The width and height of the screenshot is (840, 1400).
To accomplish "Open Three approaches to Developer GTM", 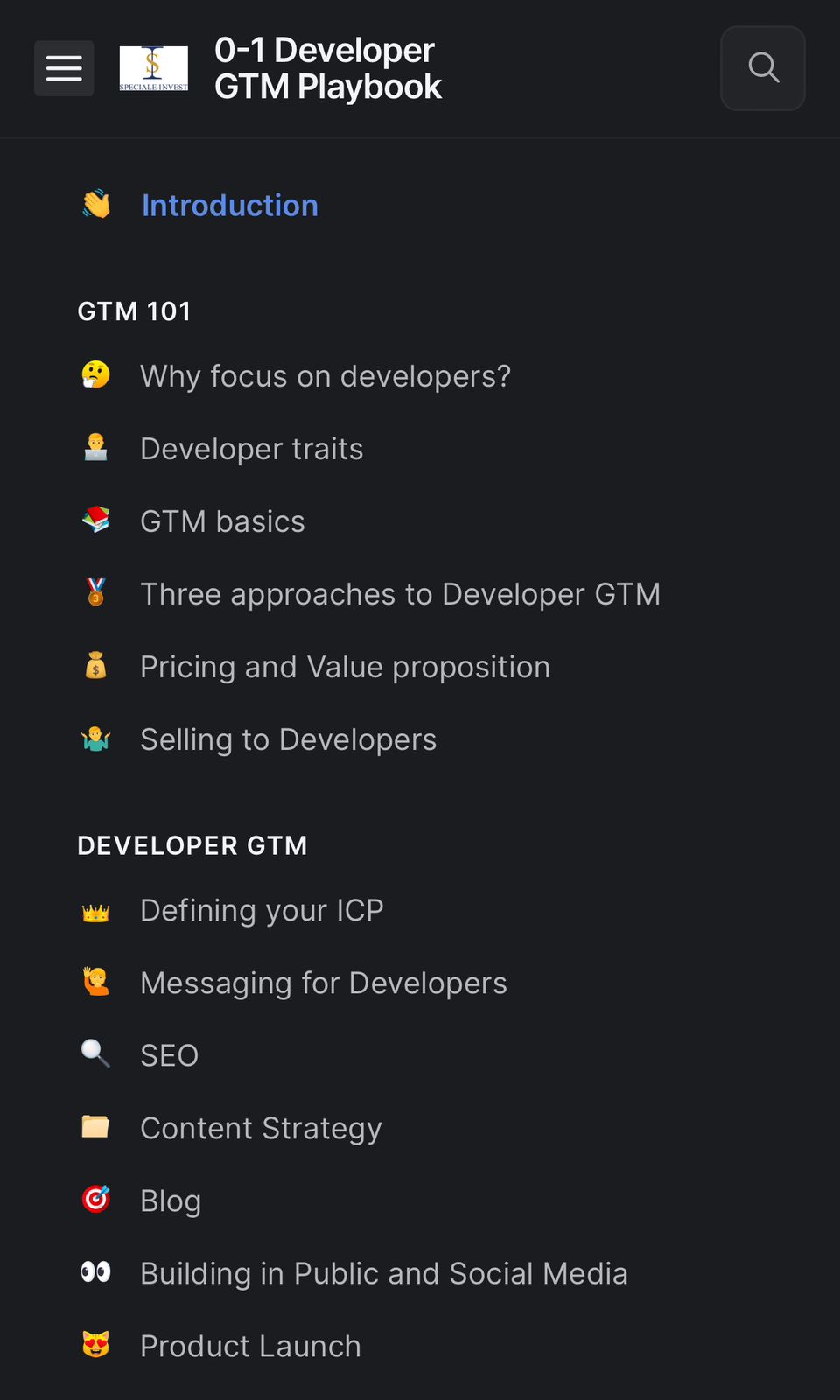I will pos(400,594).
